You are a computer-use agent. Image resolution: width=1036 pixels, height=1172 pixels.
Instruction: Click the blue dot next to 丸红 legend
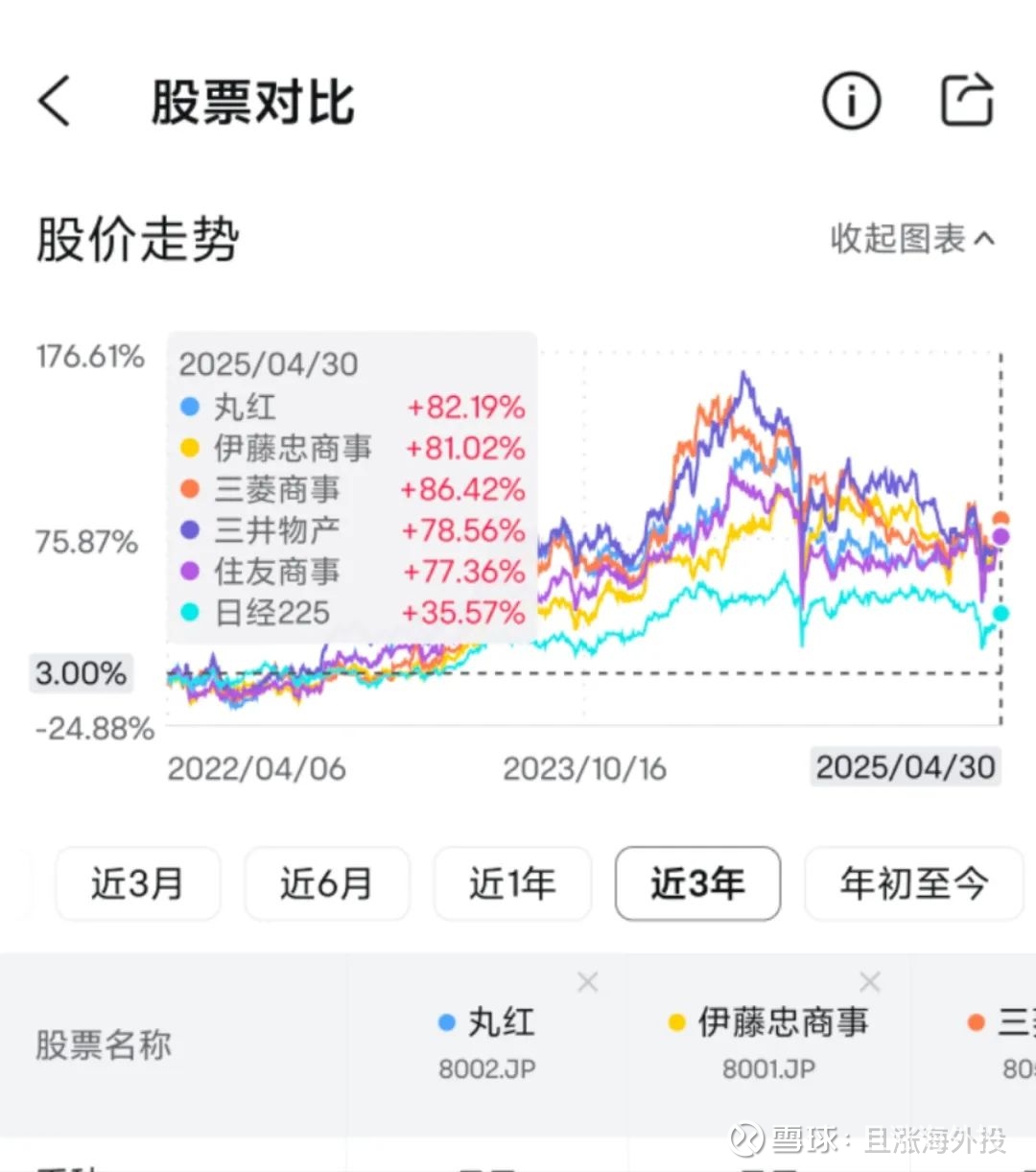pyautogui.click(x=191, y=408)
